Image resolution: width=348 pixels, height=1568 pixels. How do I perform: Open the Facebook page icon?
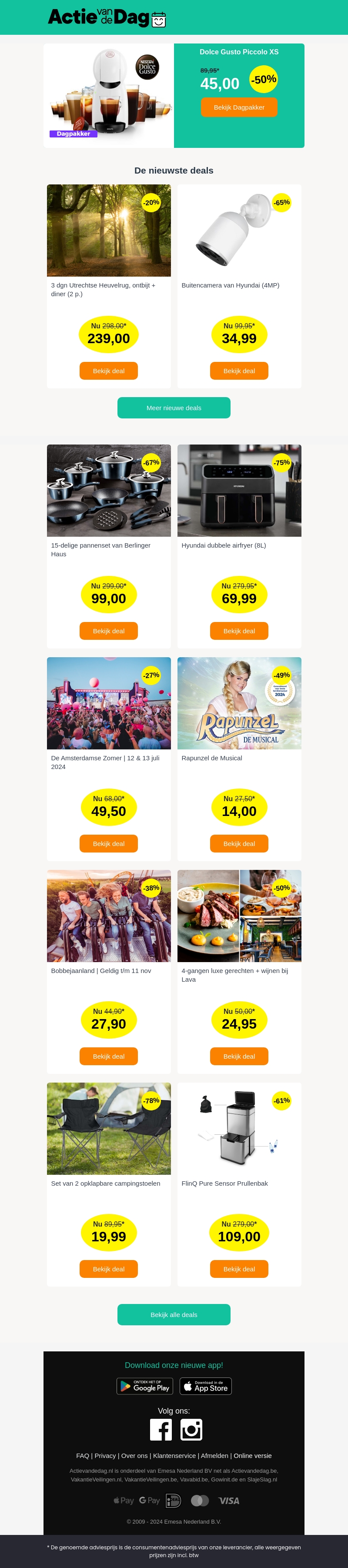click(x=161, y=1430)
